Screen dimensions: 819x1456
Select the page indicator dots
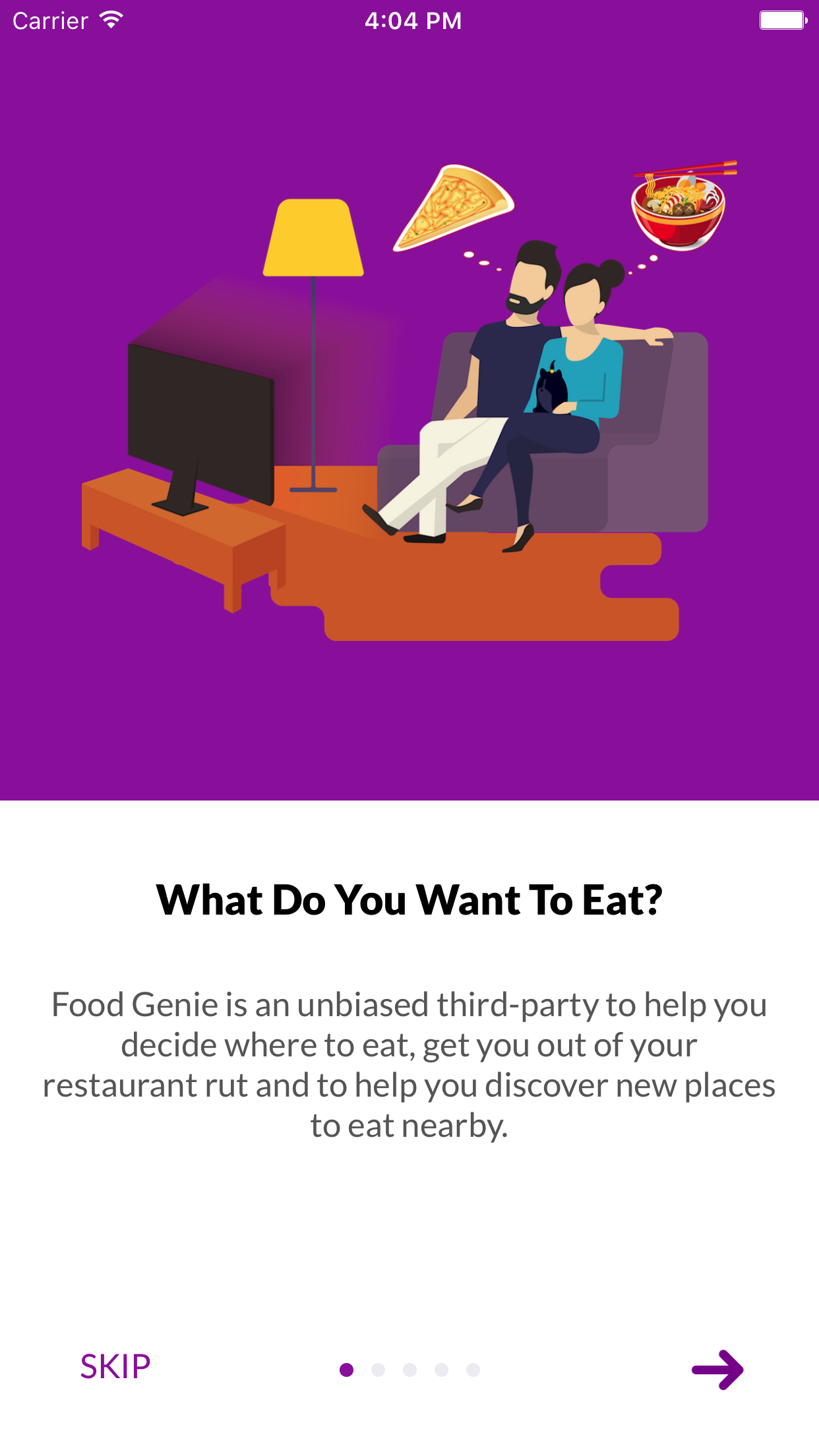409,1370
